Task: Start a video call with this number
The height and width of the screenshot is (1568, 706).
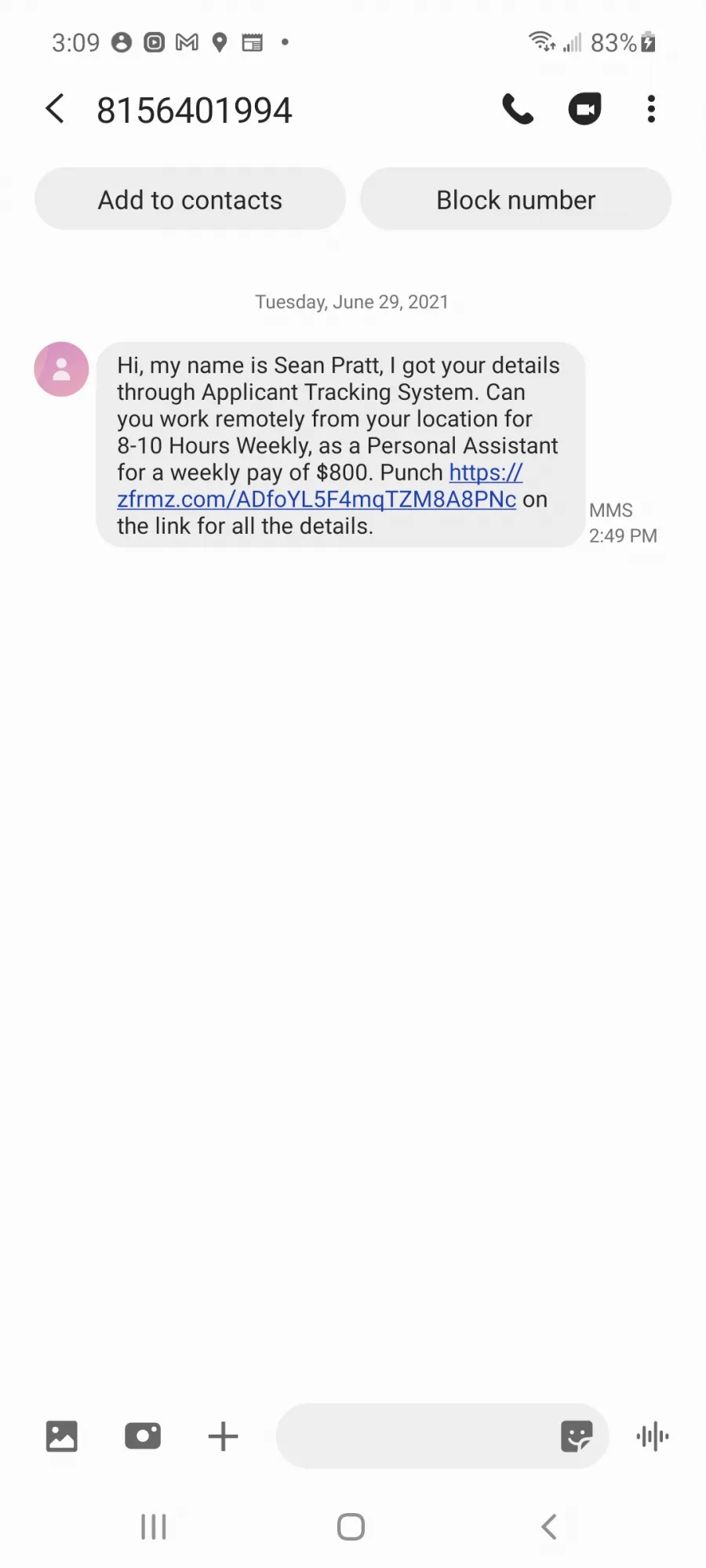Action: [x=584, y=109]
